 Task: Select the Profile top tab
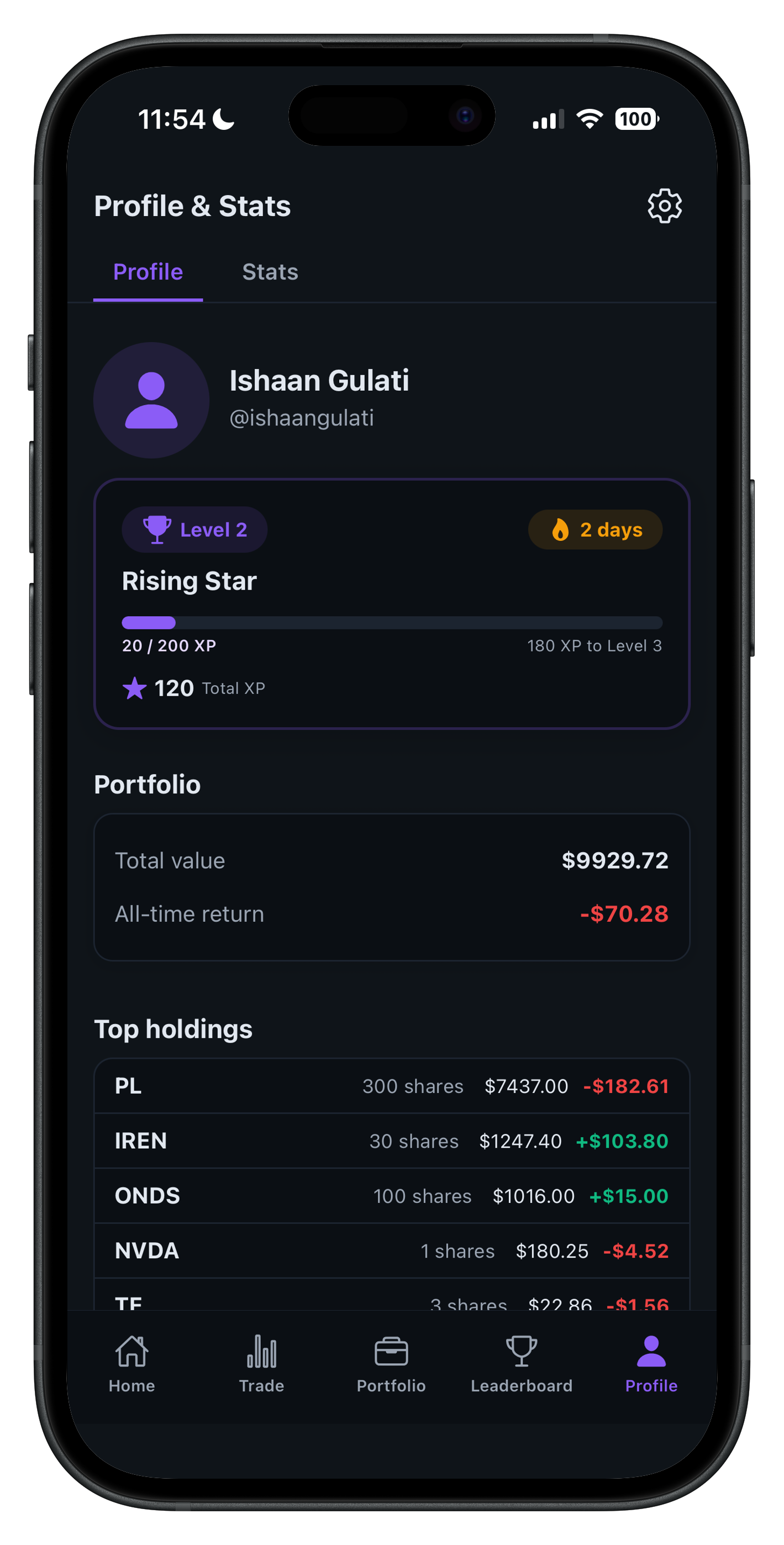coord(148,272)
